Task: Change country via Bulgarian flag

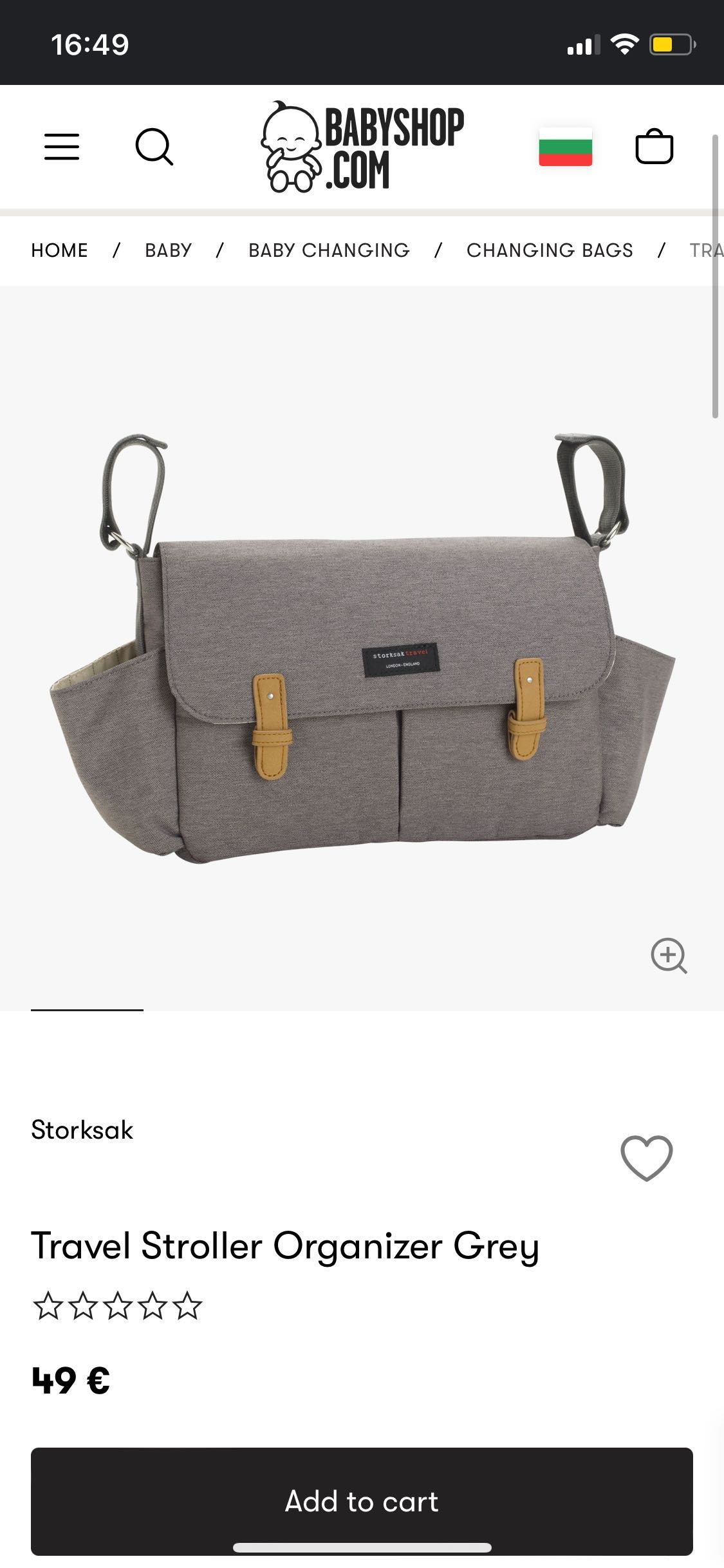Action: pyautogui.click(x=565, y=147)
